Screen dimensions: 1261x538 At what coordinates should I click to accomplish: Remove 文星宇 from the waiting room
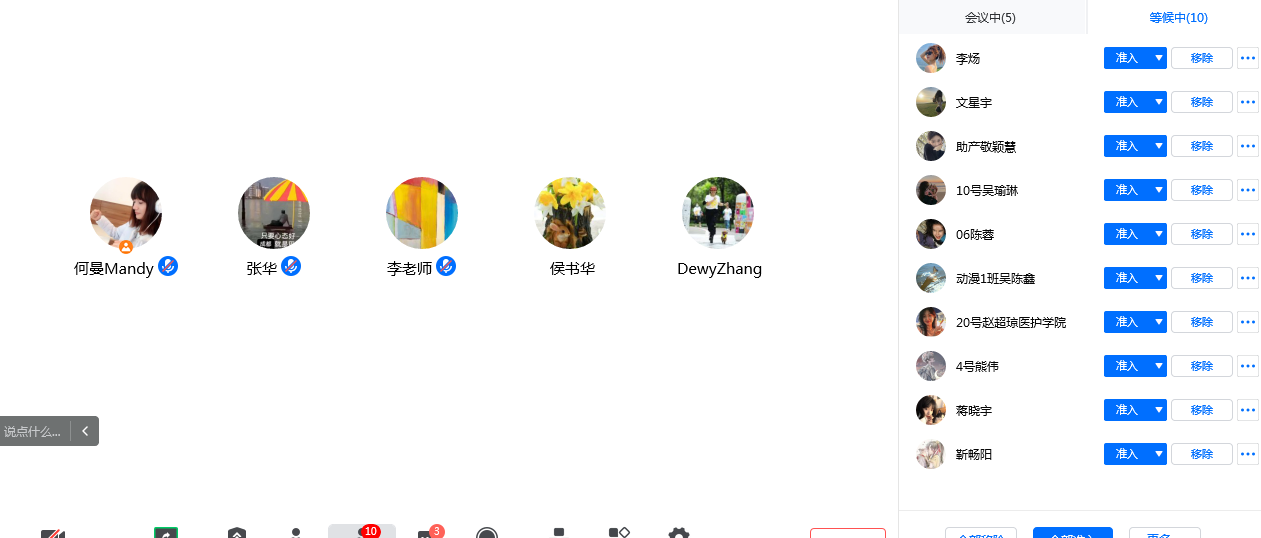pos(1201,102)
